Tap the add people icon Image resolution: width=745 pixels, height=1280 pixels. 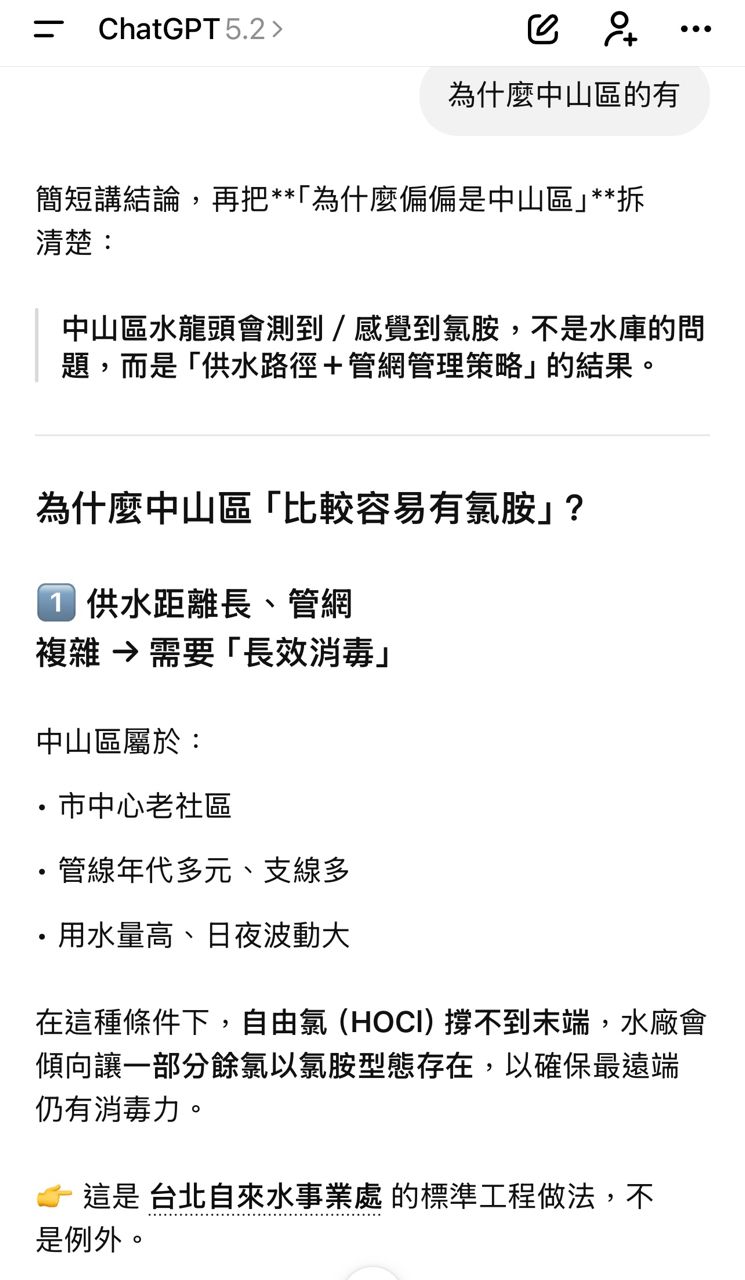point(620,30)
